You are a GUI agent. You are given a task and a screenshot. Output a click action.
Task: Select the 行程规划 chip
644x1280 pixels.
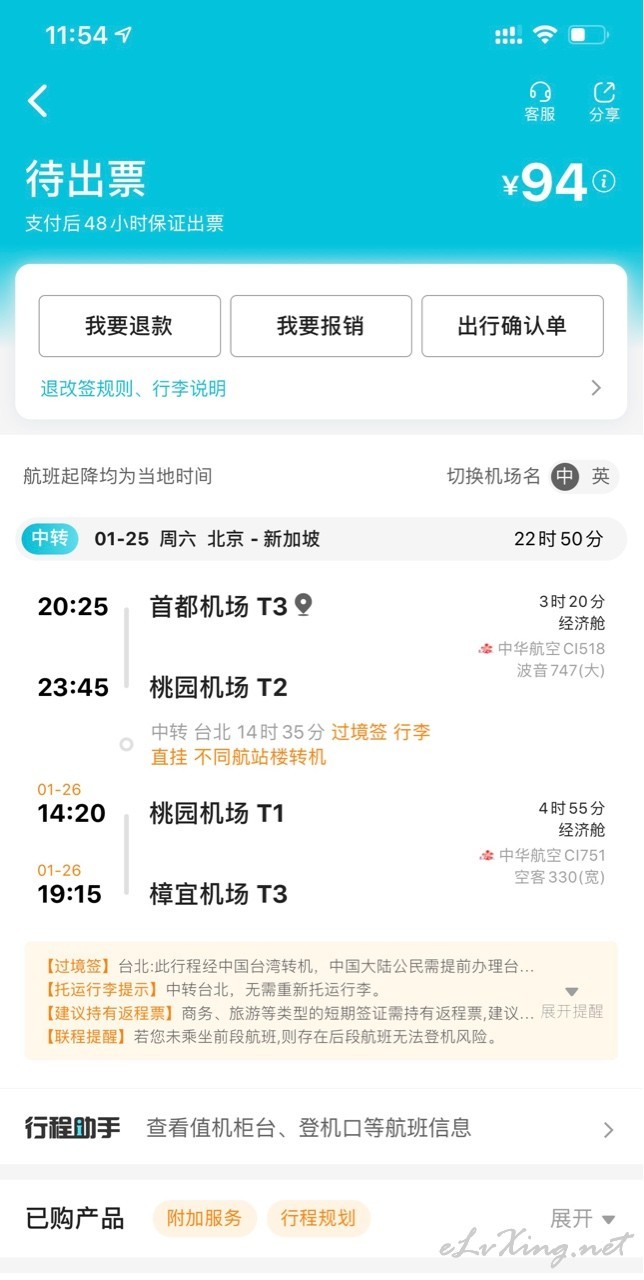[x=318, y=1218]
